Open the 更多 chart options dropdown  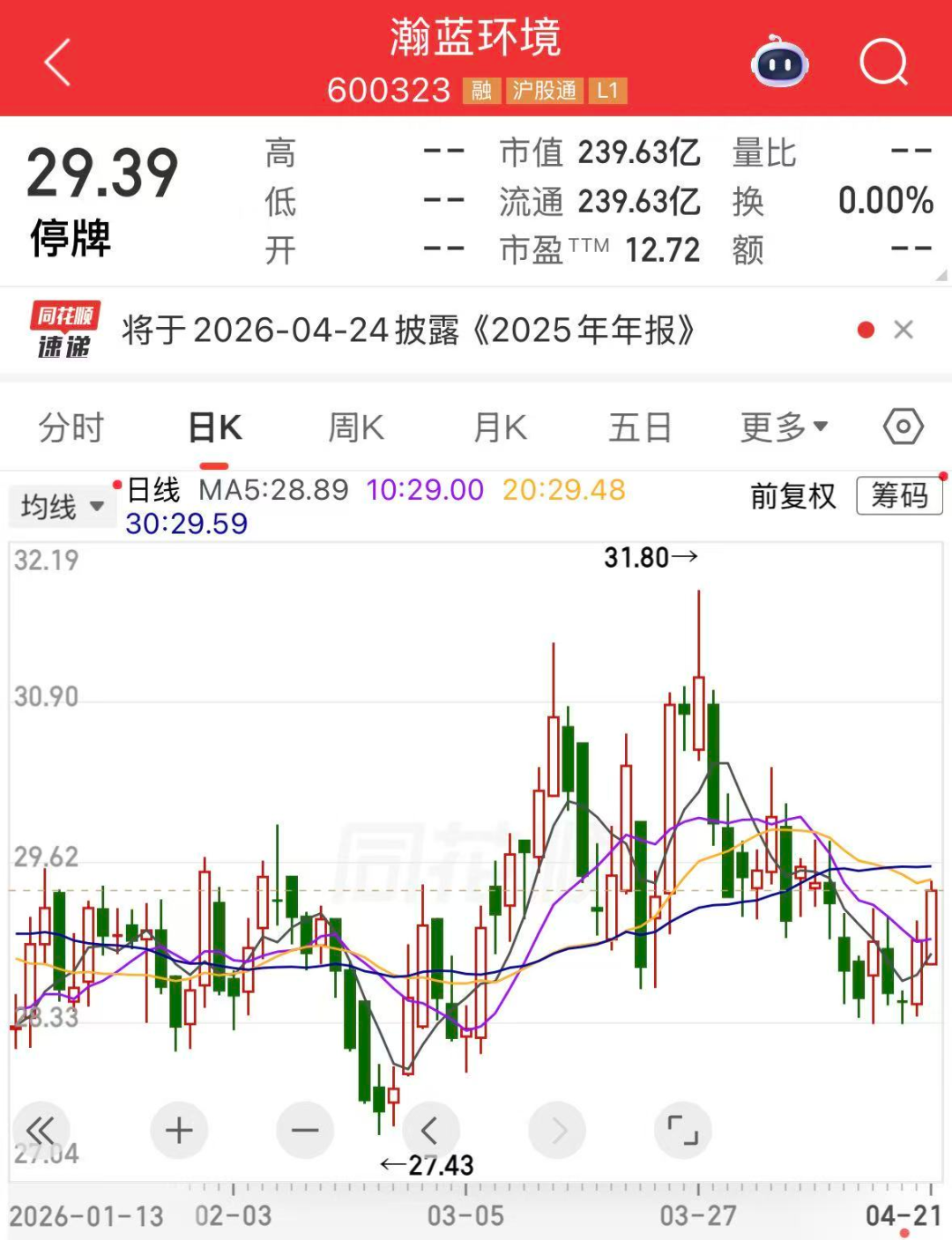point(783,427)
